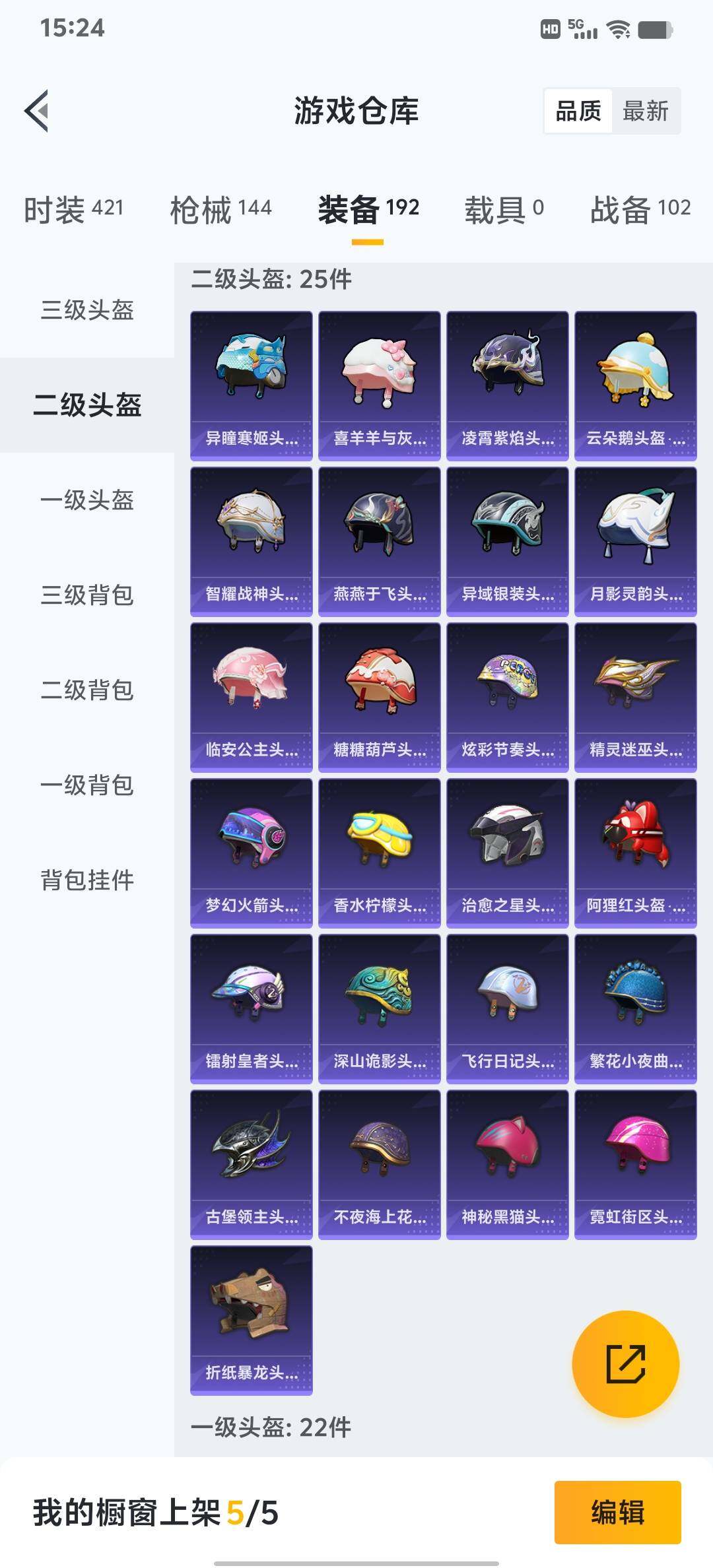Viewport: 713px width, 1568px height.
Task: View the 阿狸红头盔 item
Action: point(636,853)
